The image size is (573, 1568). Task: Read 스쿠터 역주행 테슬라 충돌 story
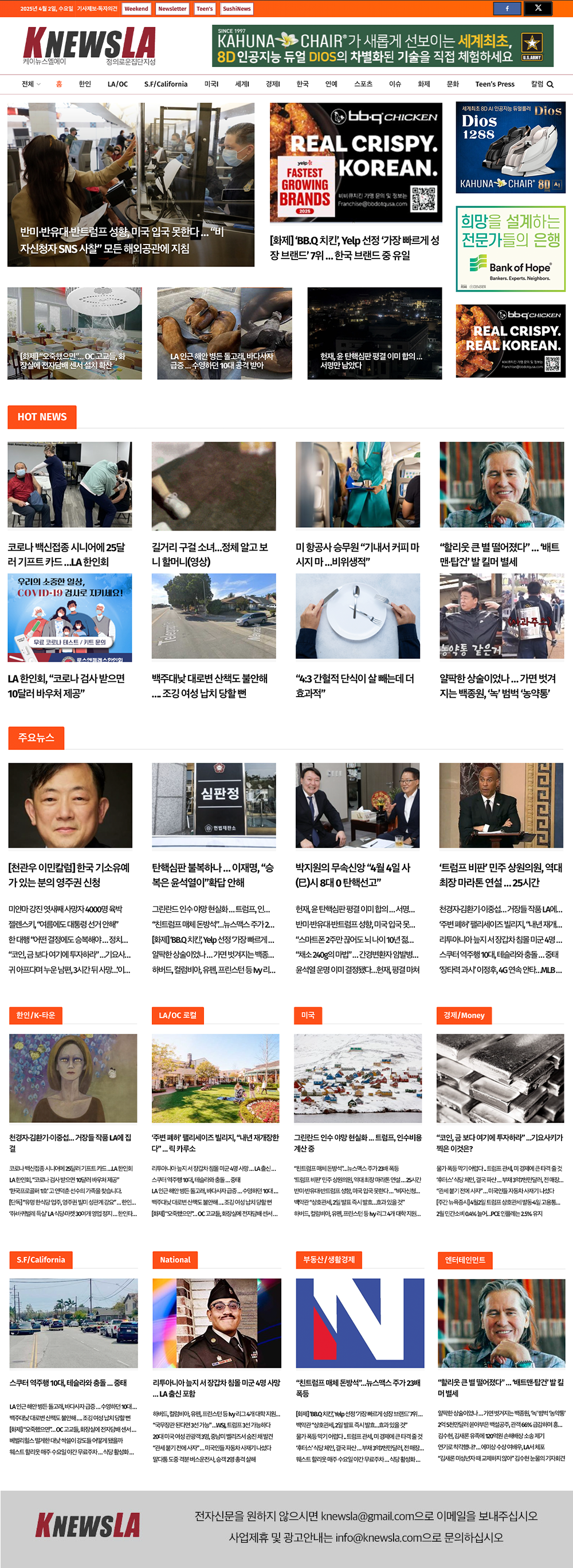pyautogui.click(x=68, y=1382)
